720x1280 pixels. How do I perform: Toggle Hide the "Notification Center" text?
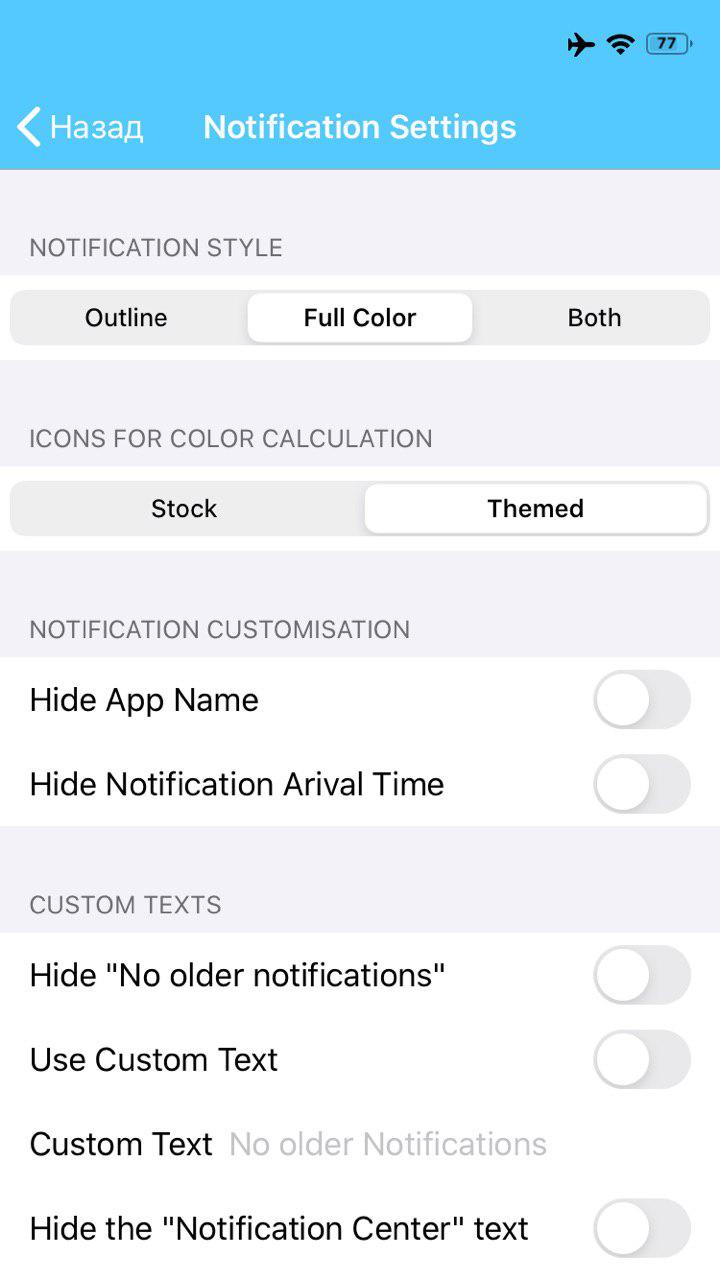click(x=641, y=1228)
